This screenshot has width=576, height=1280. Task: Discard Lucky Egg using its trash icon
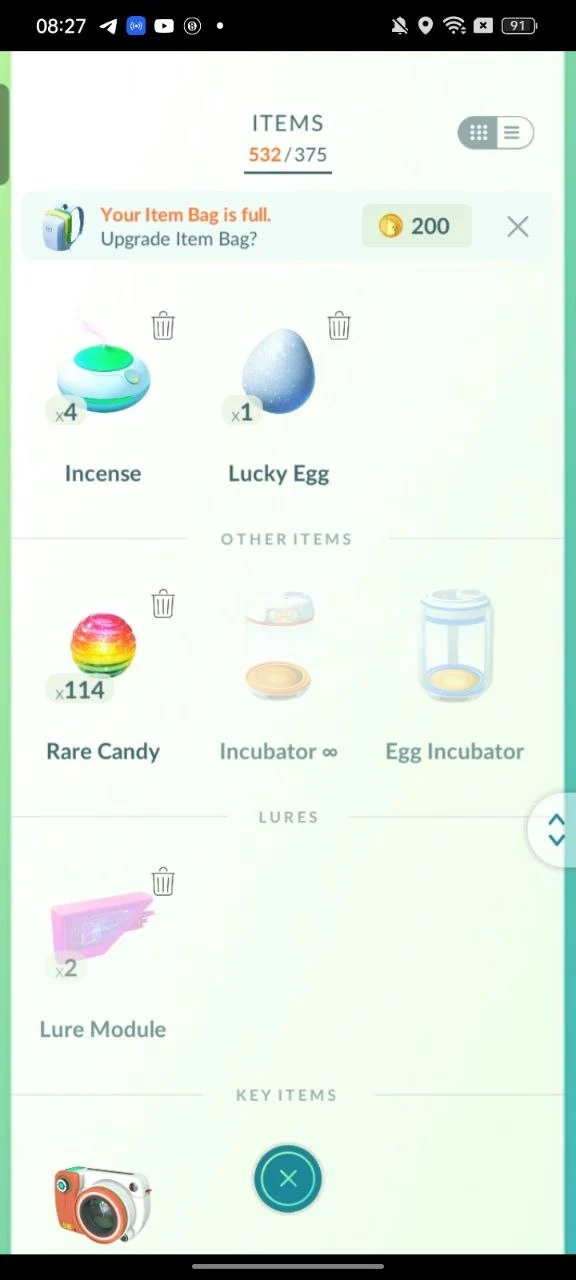(x=339, y=325)
